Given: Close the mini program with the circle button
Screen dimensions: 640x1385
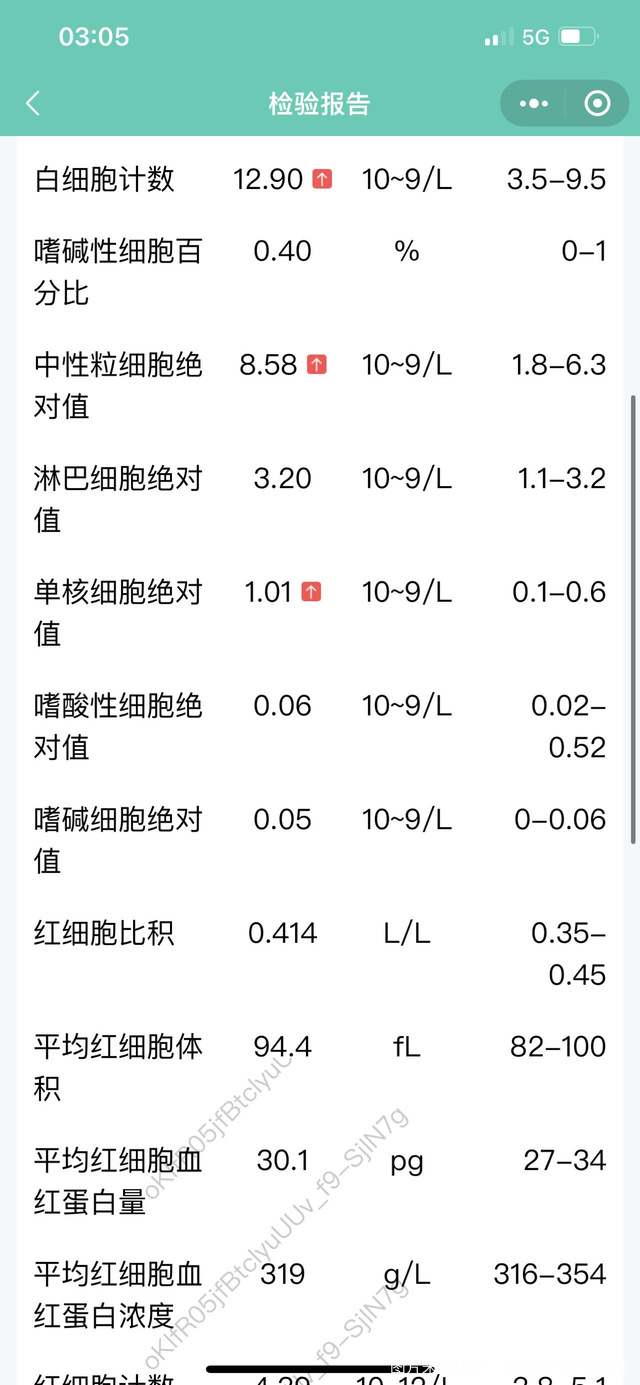Looking at the screenshot, I should pyautogui.click(x=597, y=103).
